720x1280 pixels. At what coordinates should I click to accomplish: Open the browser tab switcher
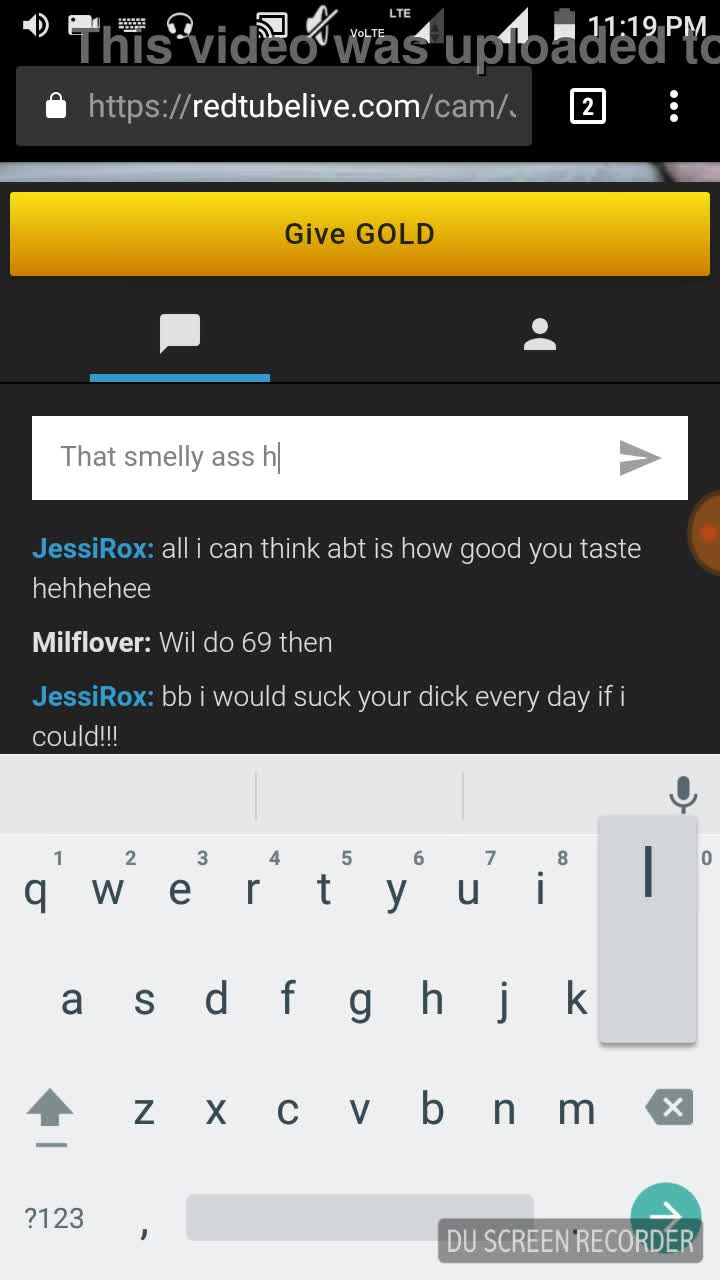pos(587,106)
